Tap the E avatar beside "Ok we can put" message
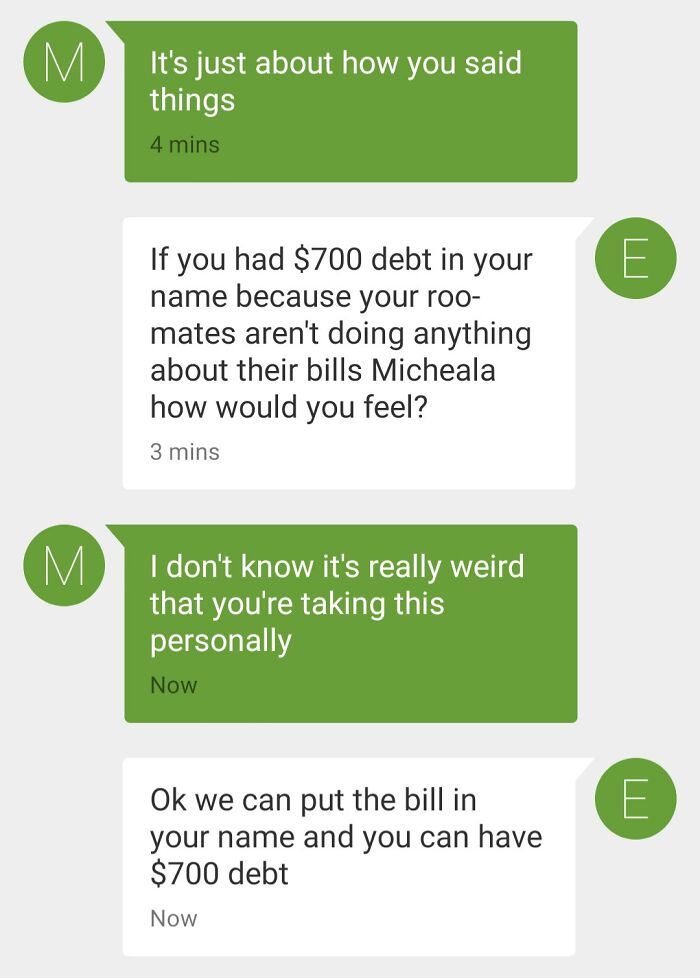 click(x=636, y=799)
